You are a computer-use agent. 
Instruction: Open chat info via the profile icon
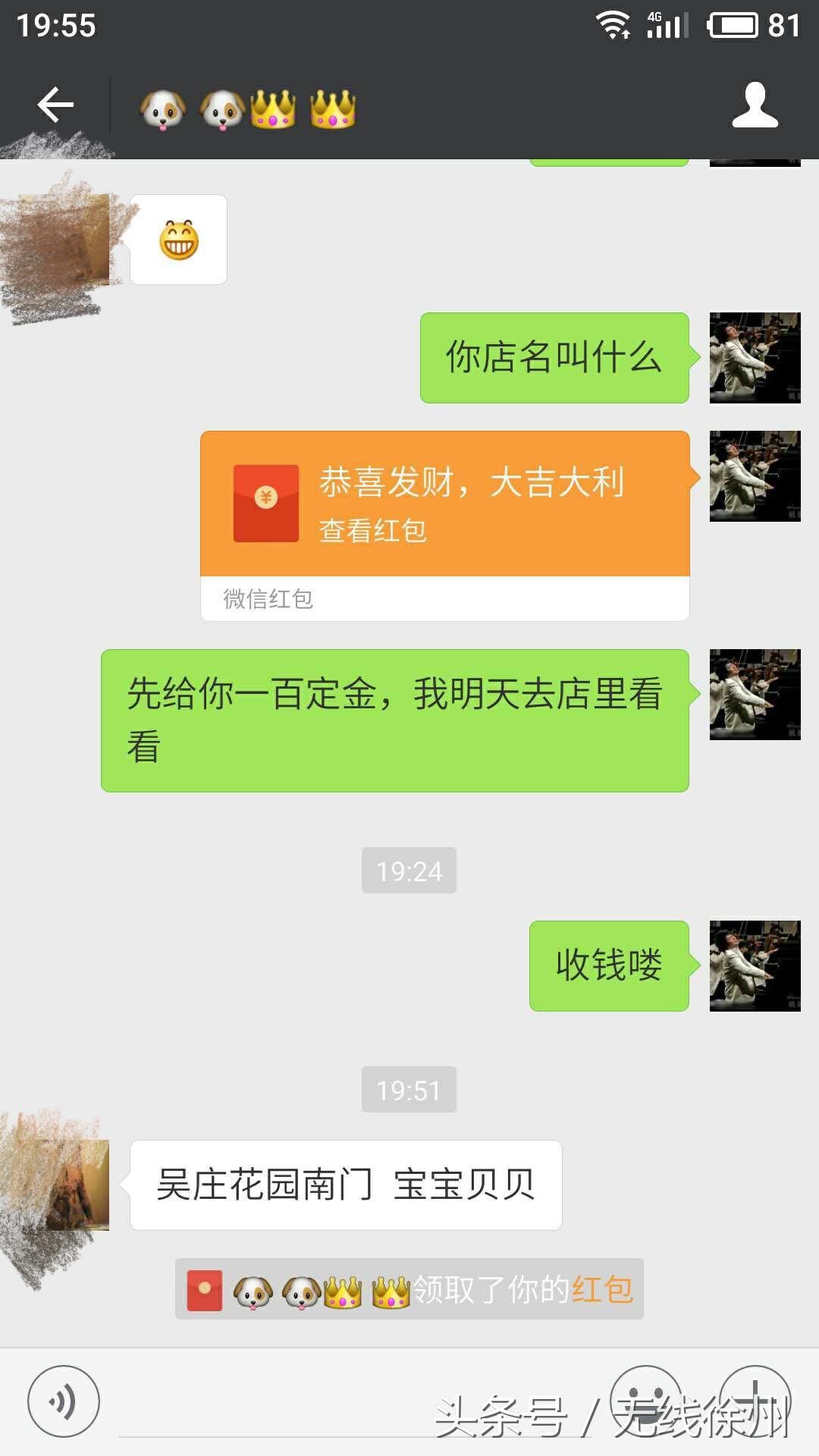click(755, 105)
